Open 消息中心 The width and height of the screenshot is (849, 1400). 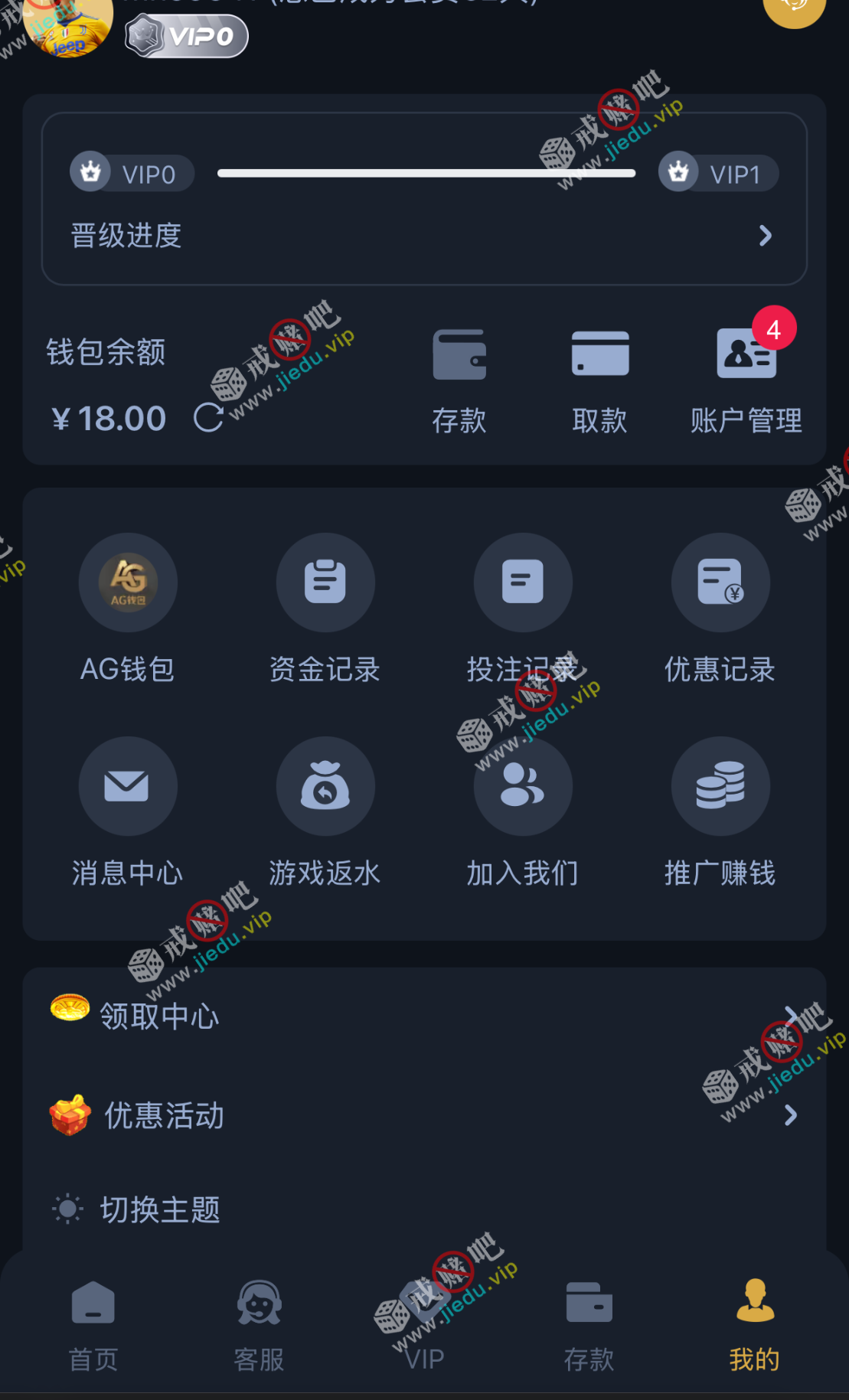(x=128, y=808)
